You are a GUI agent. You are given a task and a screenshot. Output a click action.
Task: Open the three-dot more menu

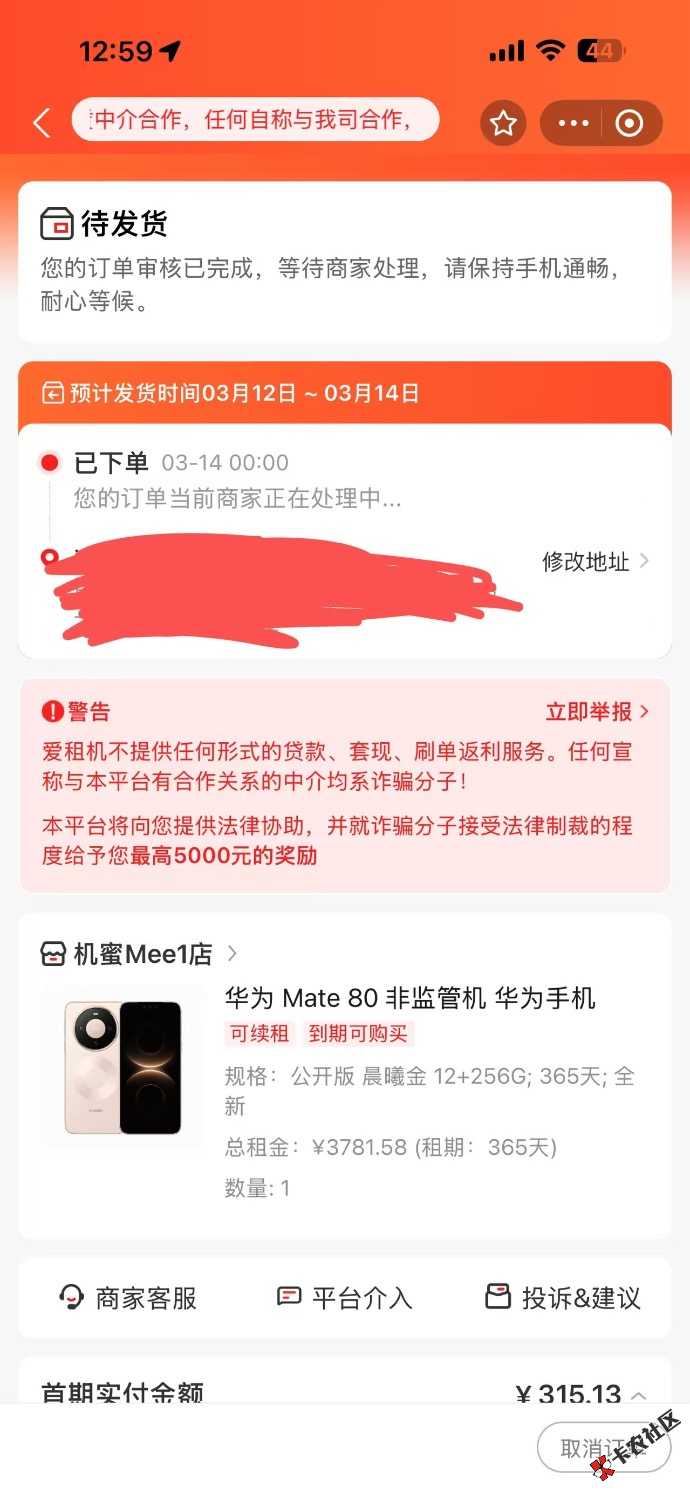point(573,123)
